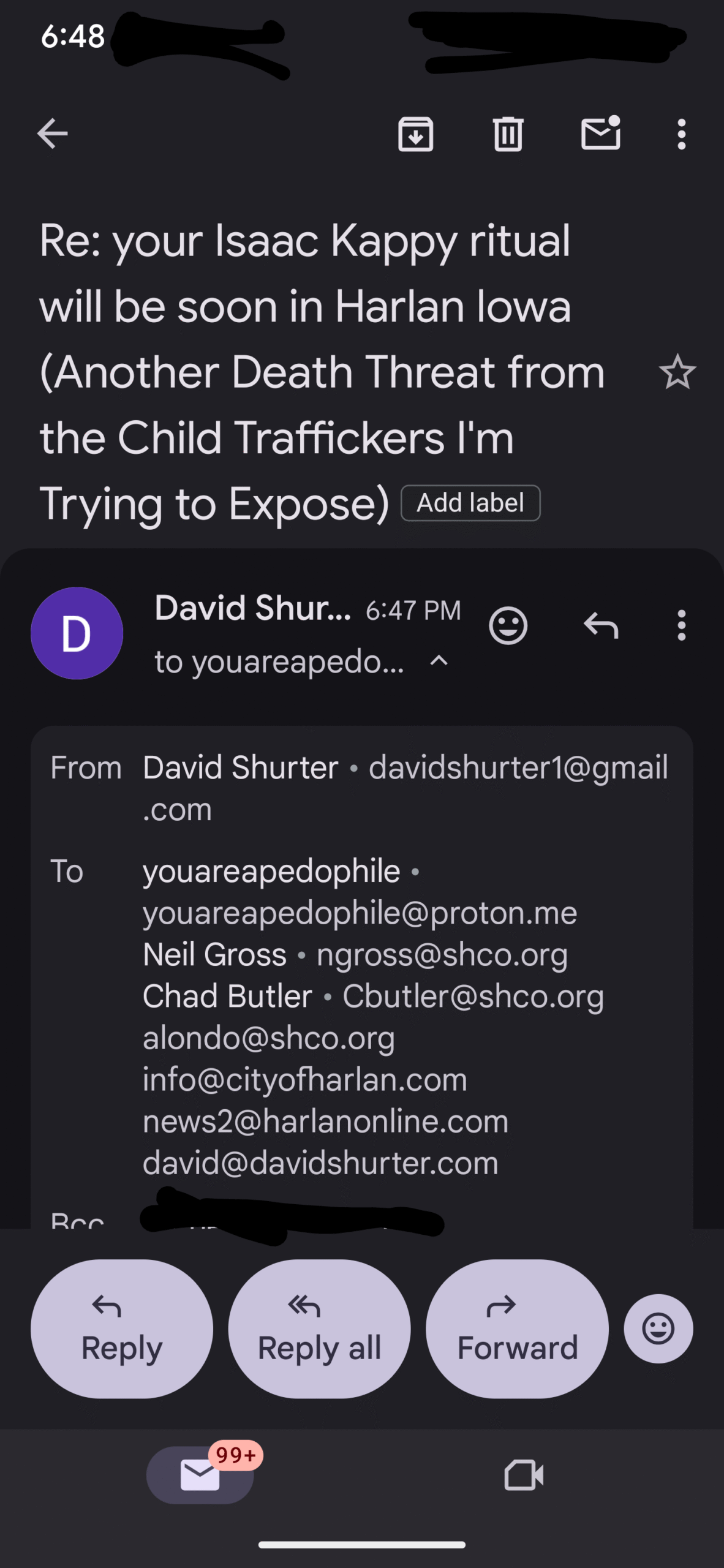Open the top overflow menu
This screenshot has width=724, height=1568.
(x=681, y=134)
